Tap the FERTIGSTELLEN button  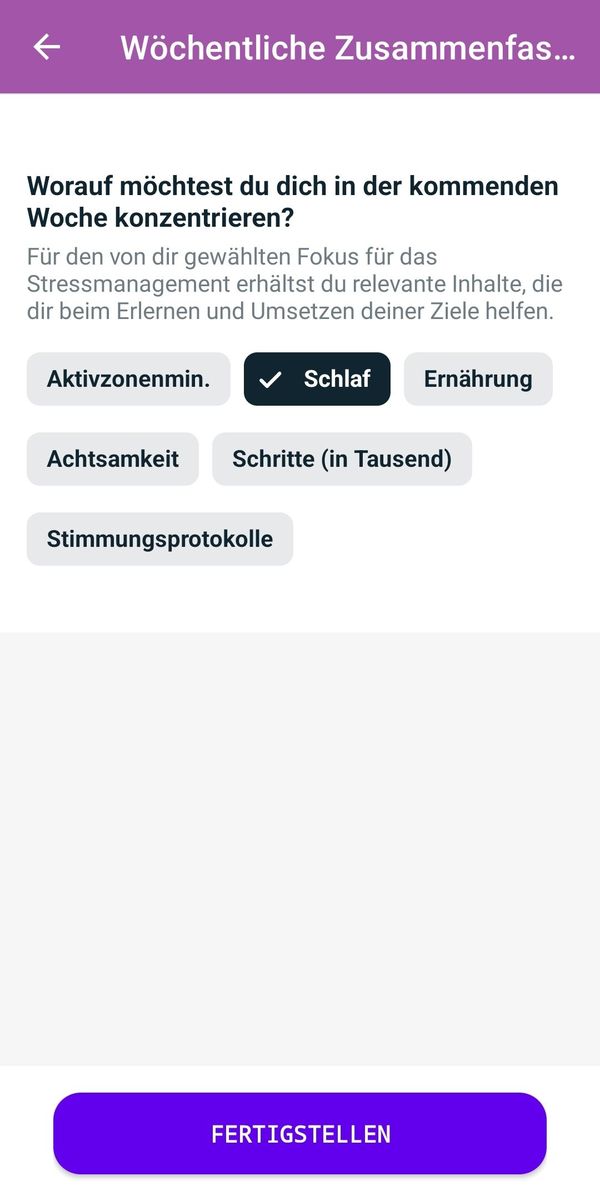point(300,1133)
